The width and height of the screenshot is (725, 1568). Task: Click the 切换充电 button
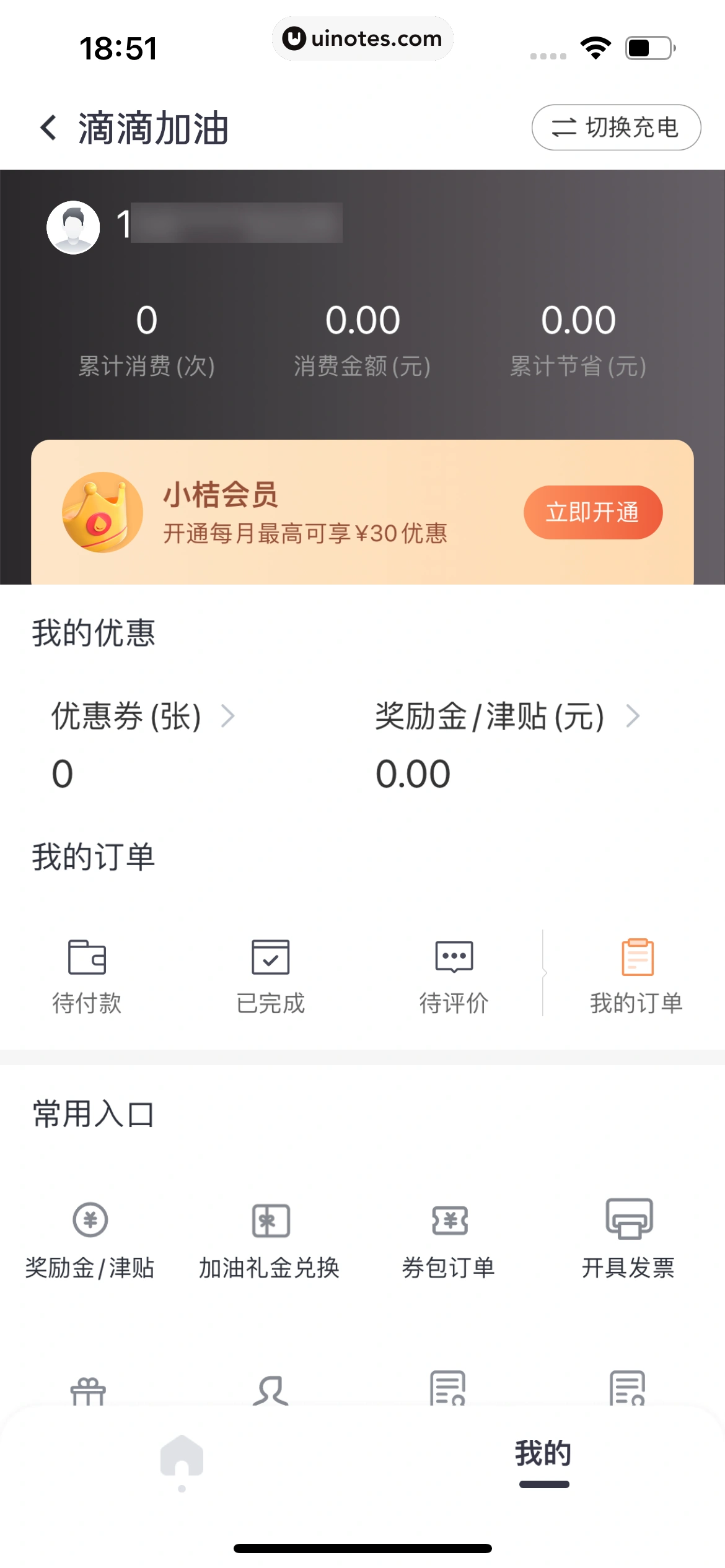click(x=616, y=127)
